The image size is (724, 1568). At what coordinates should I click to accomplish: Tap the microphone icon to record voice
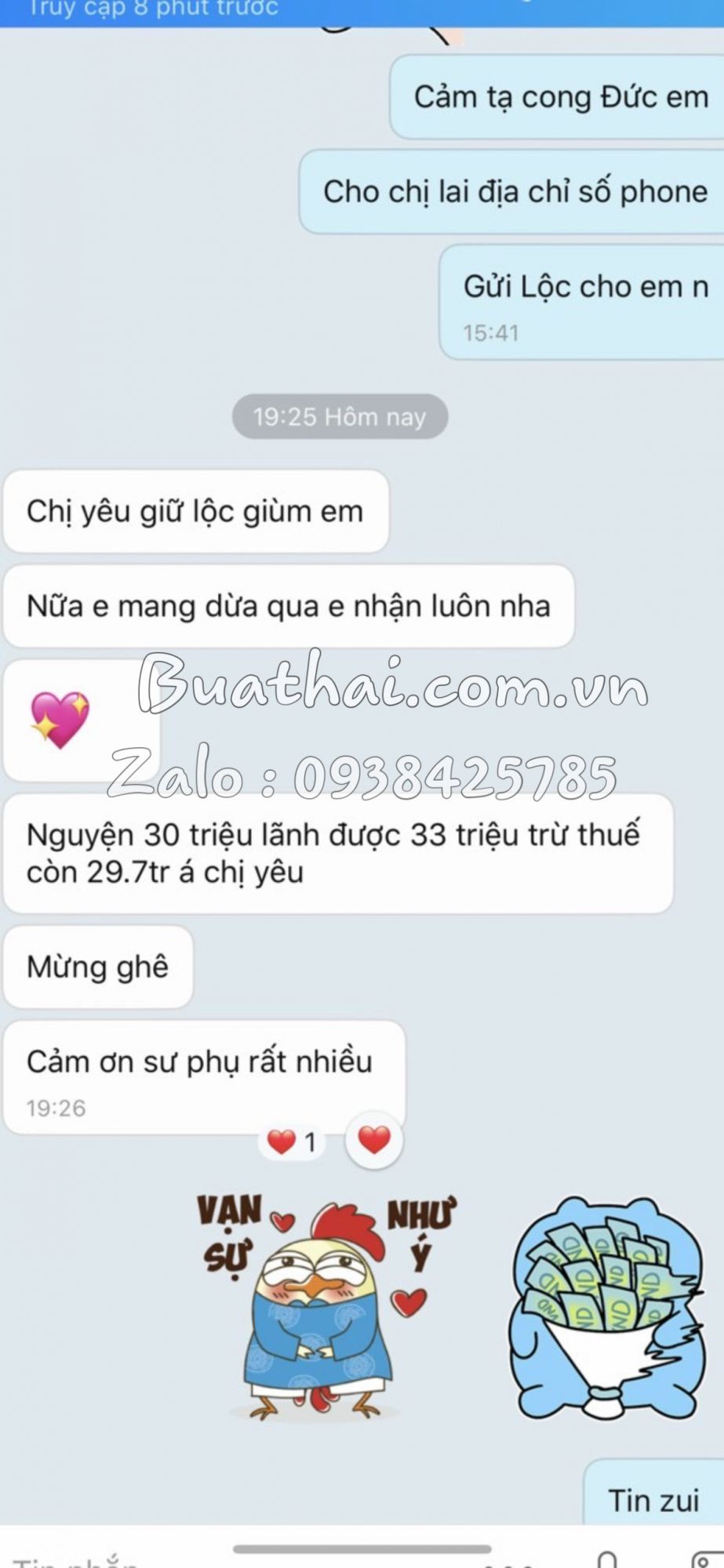tap(606, 1560)
